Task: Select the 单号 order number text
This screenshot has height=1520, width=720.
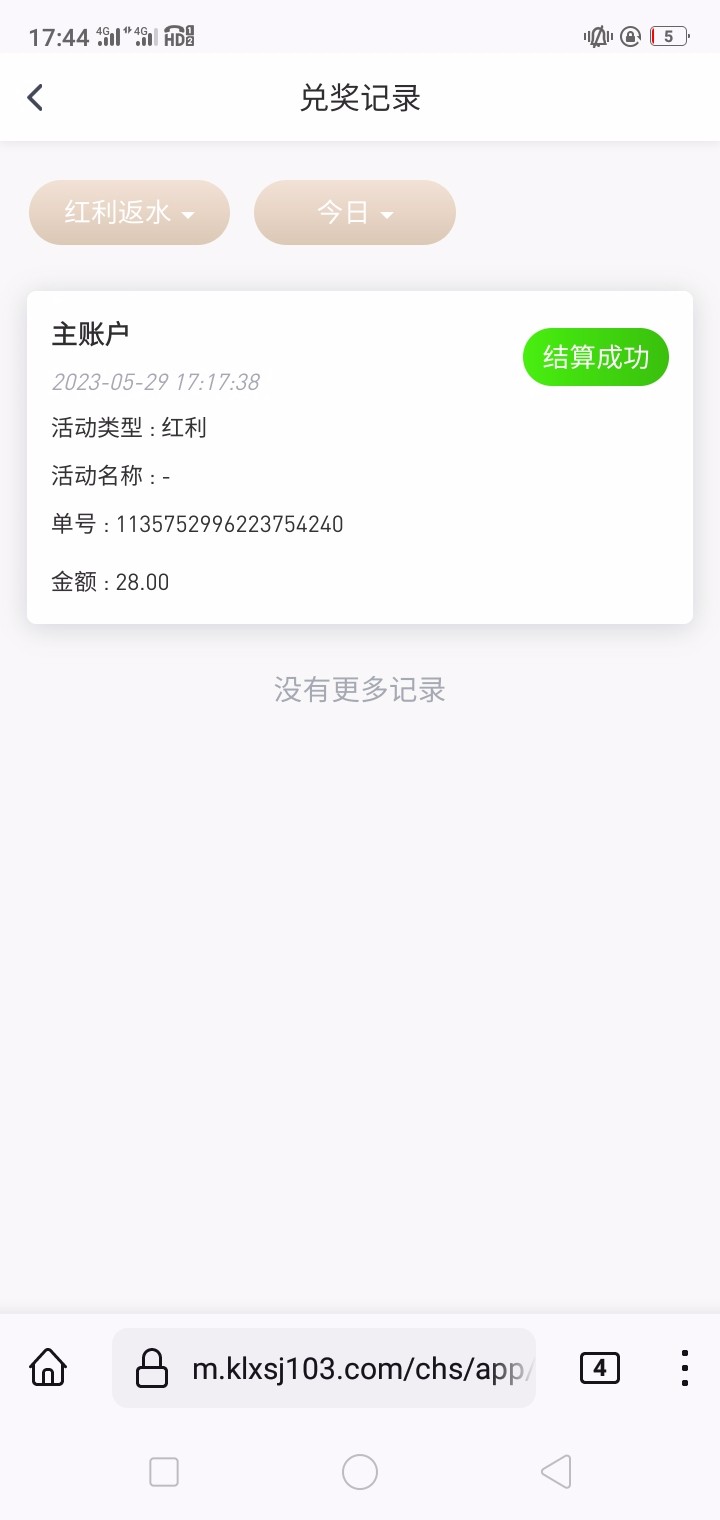Action: pos(198,524)
